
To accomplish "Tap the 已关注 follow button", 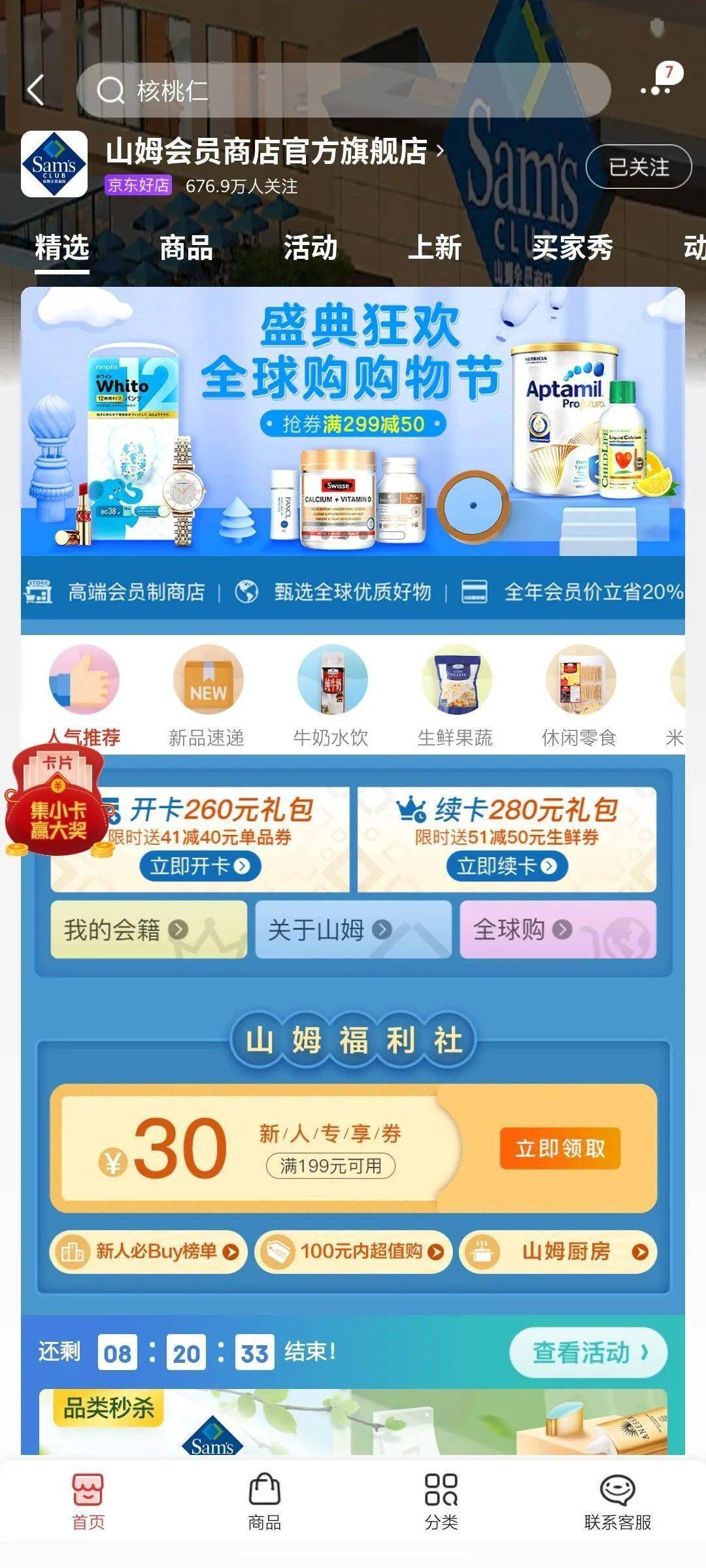I will click(x=638, y=167).
